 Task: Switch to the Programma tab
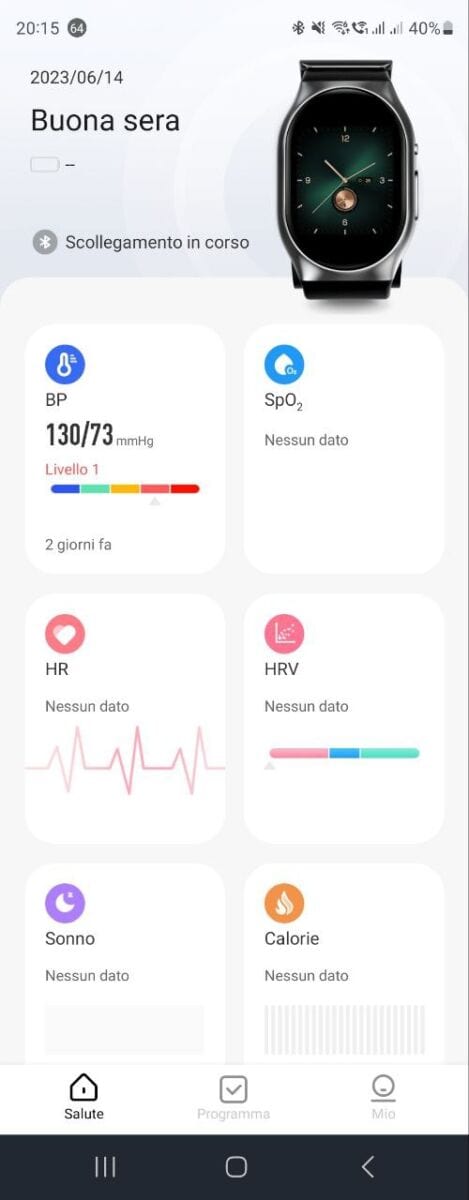(233, 1098)
